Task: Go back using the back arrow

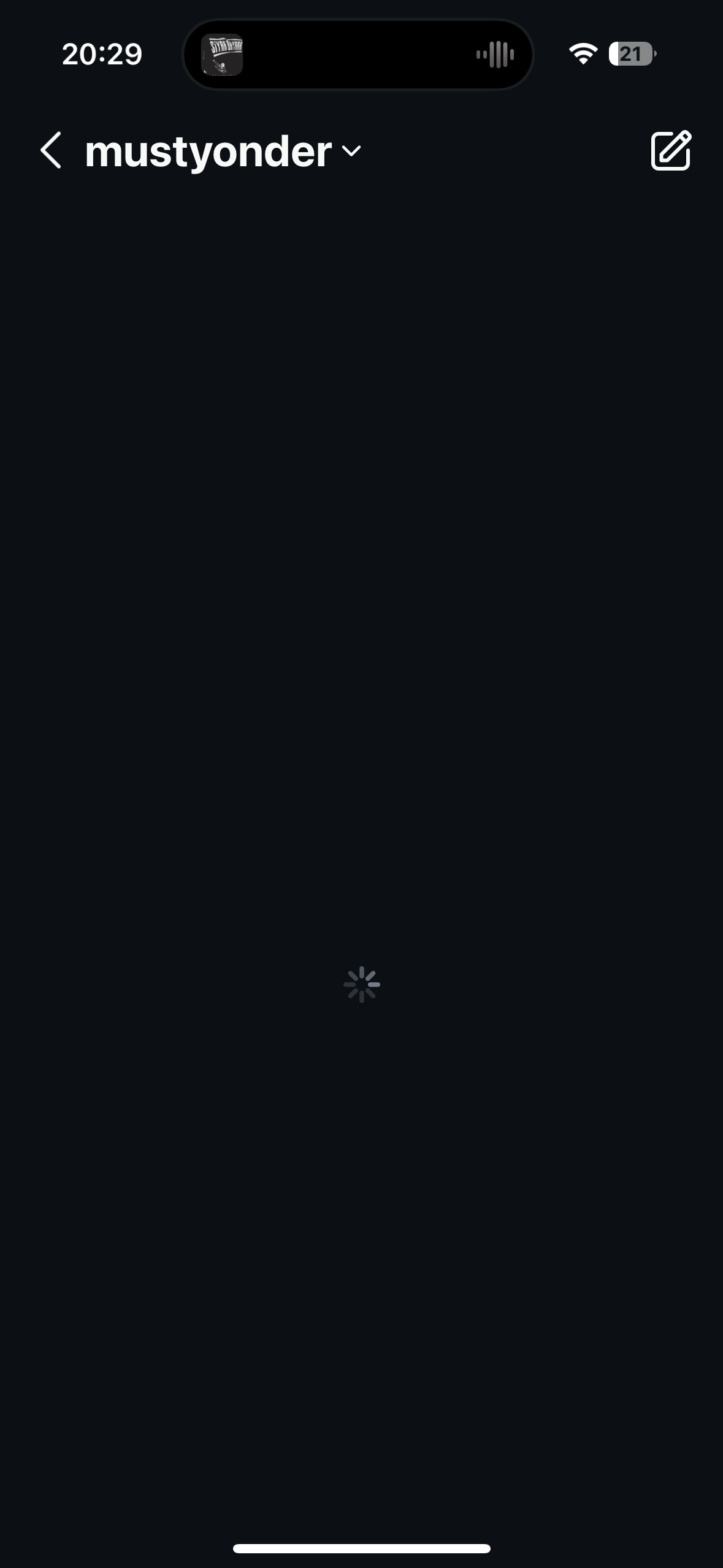Action: coord(51,150)
